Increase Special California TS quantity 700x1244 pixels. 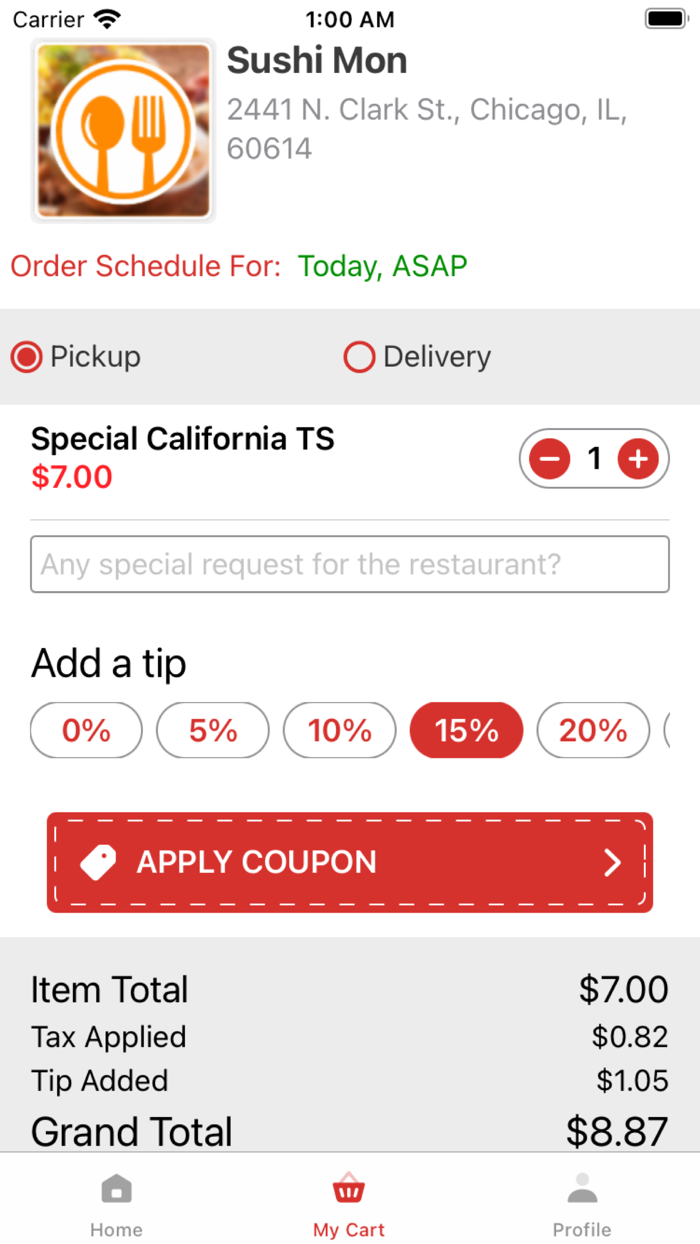point(638,459)
